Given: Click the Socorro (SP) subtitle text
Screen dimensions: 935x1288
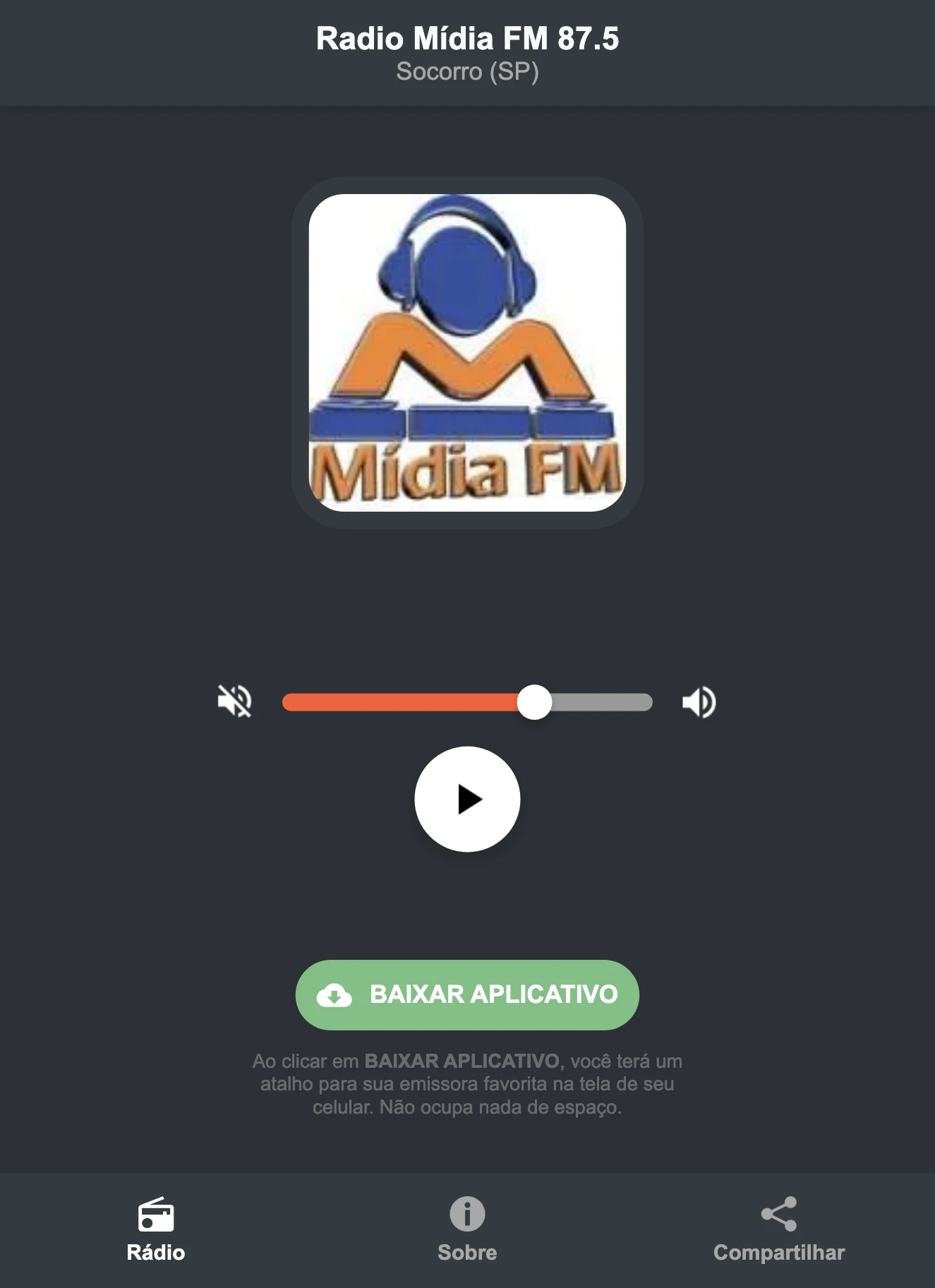Looking at the screenshot, I should pyautogui.click(x=467, y=71).
